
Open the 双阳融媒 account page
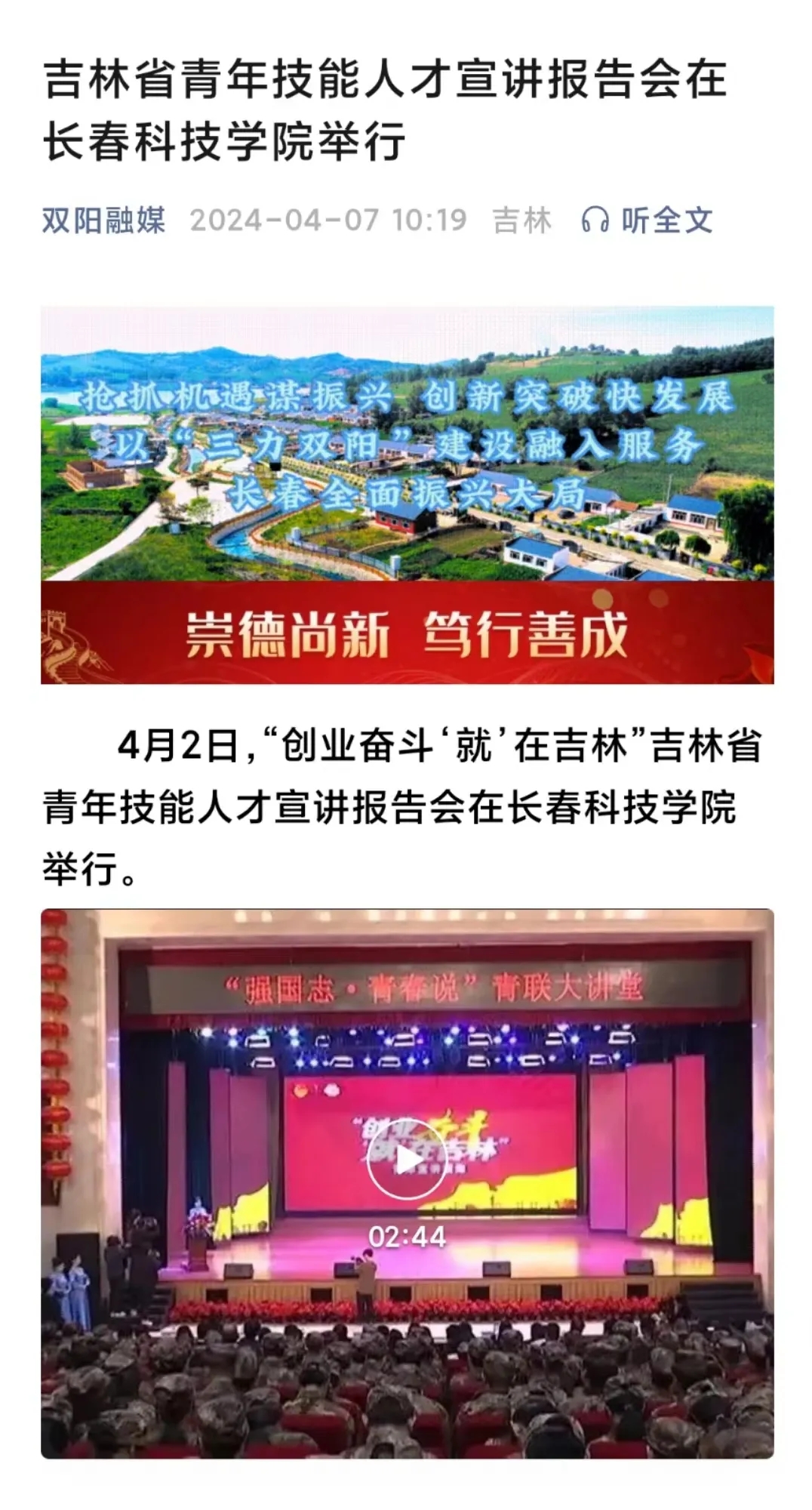103,220
